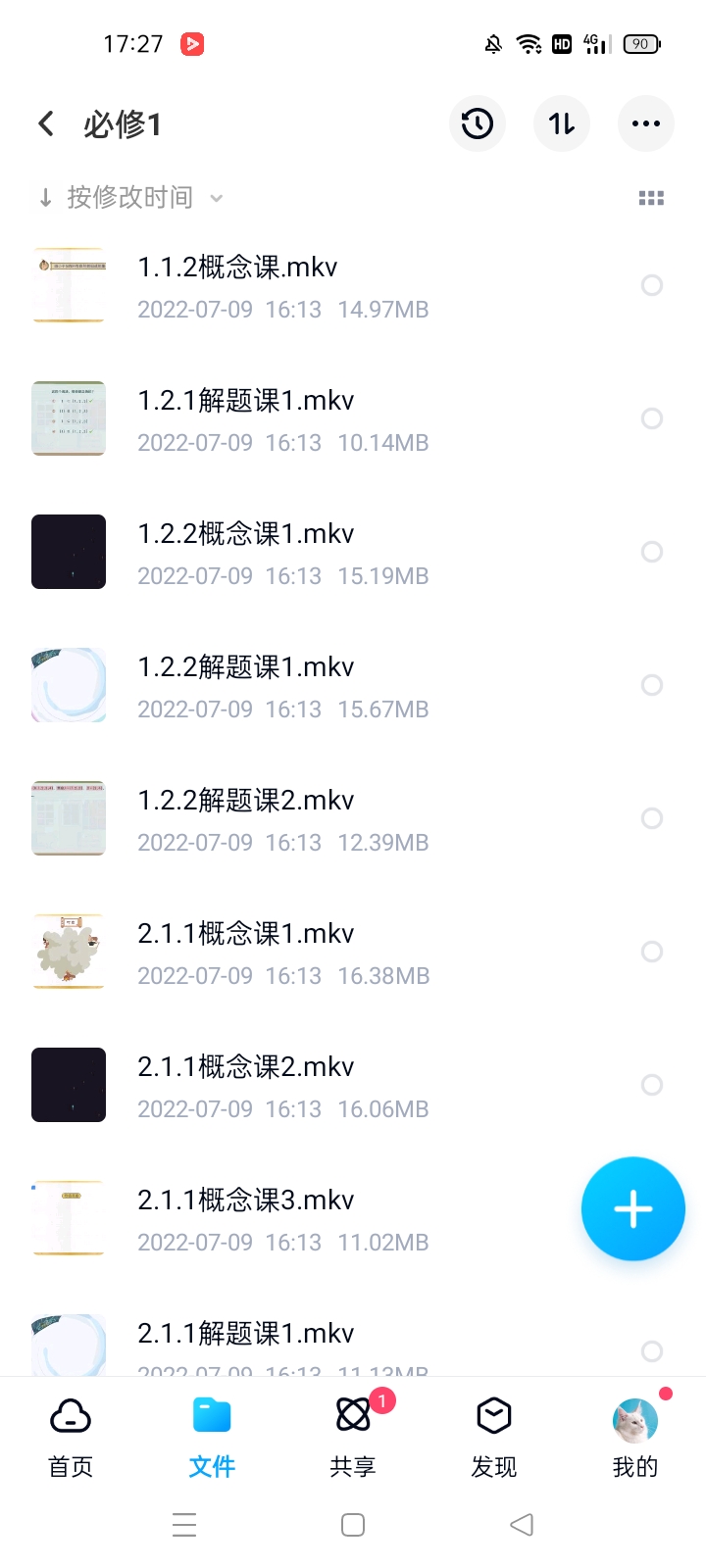Open the more options ellipsis menu

(x=646, y=123)
